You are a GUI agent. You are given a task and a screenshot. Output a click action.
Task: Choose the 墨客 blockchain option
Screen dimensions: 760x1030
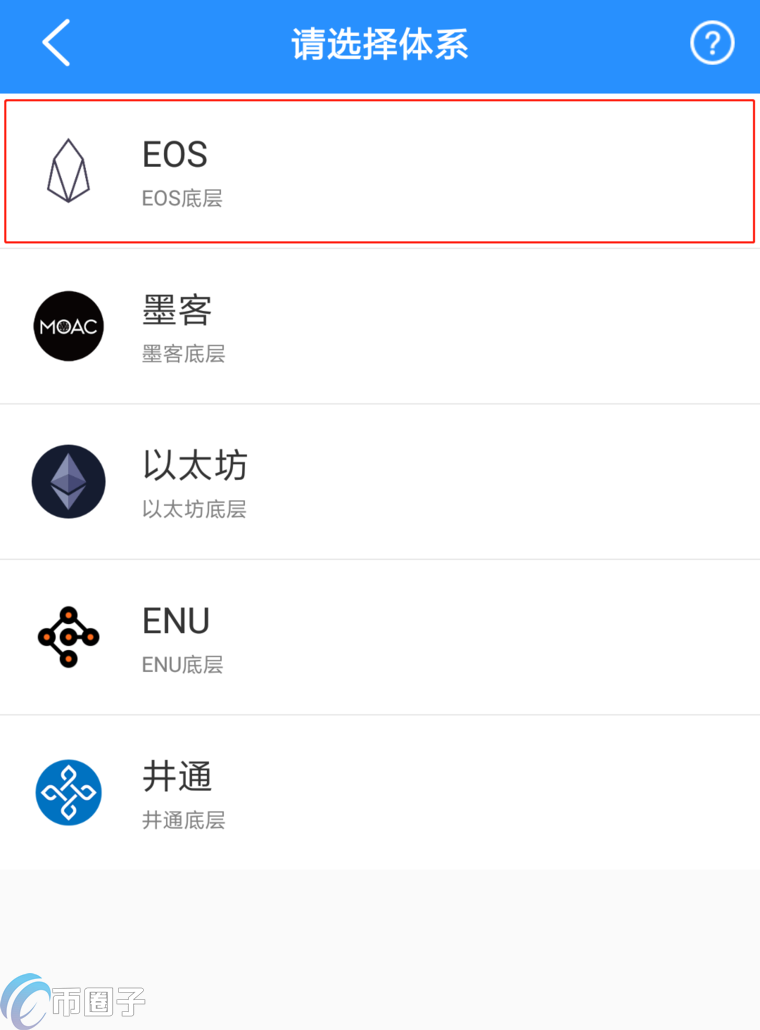380,326
